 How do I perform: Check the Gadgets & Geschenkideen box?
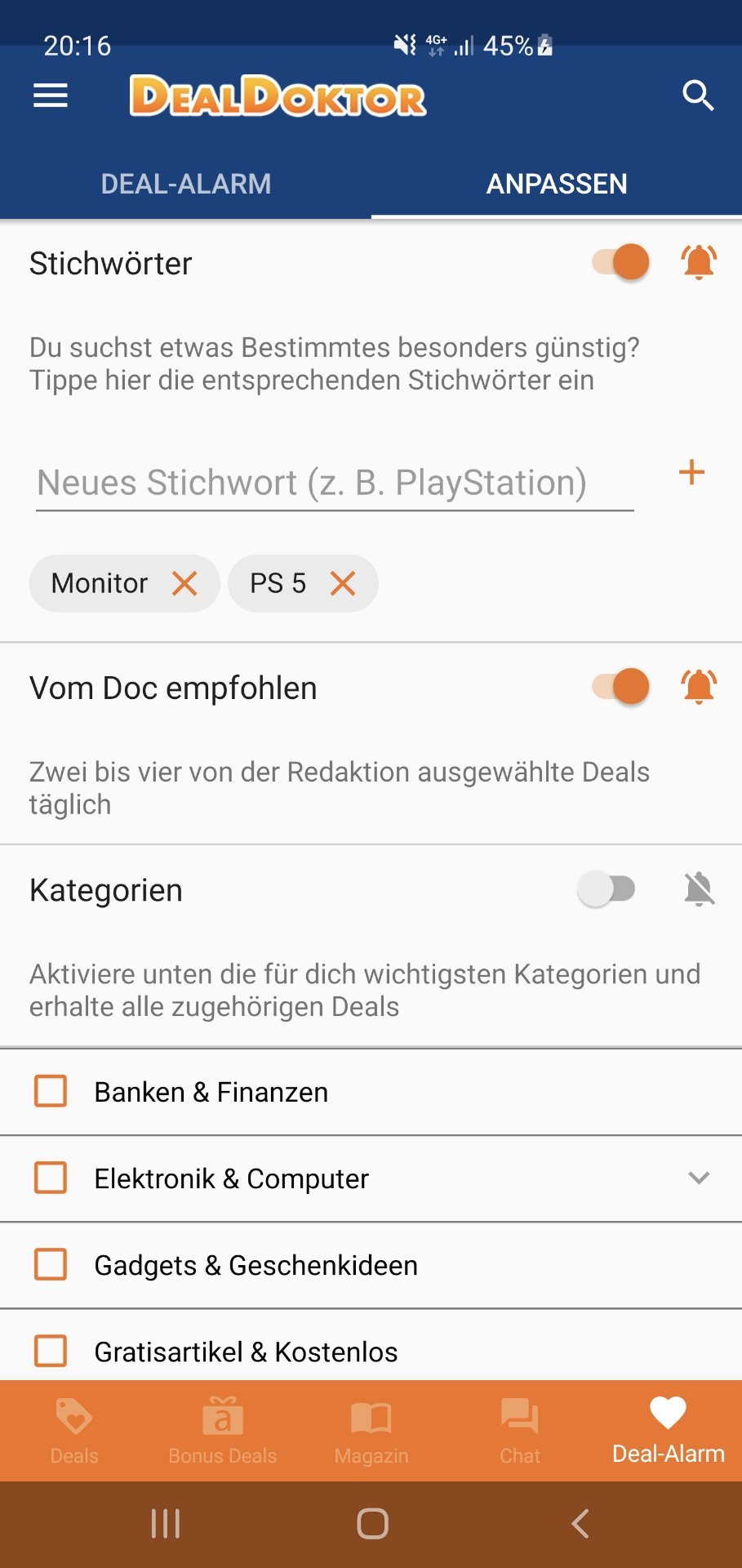coord(51,1264)
